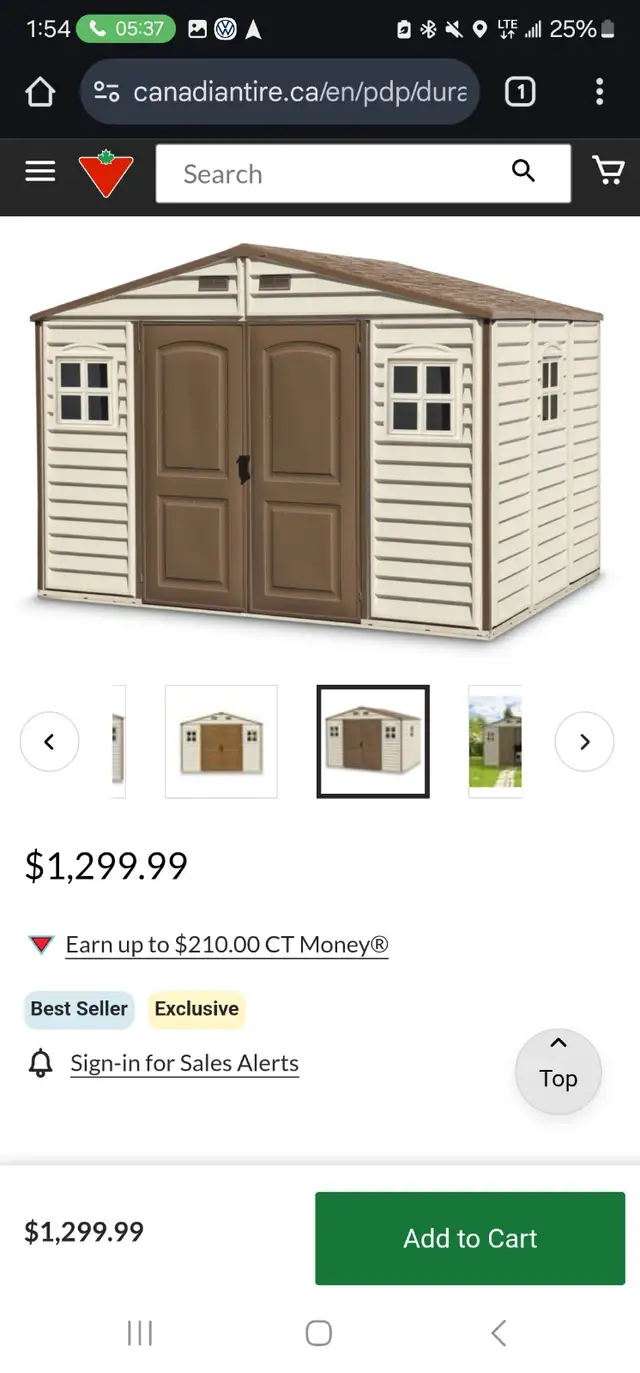Open Sign-in for Sales Alerts
Viewport: 640px width, 1373px height.
(184, 1063)
